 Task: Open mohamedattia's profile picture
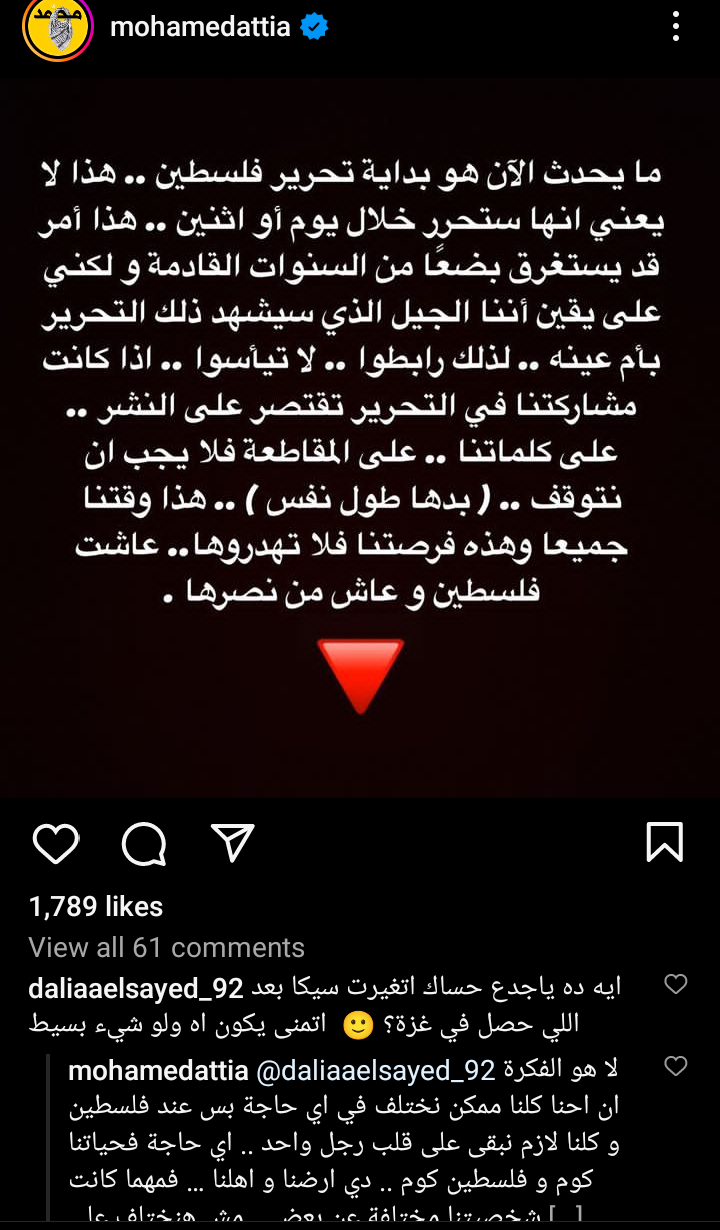click(x=58, y=29)
